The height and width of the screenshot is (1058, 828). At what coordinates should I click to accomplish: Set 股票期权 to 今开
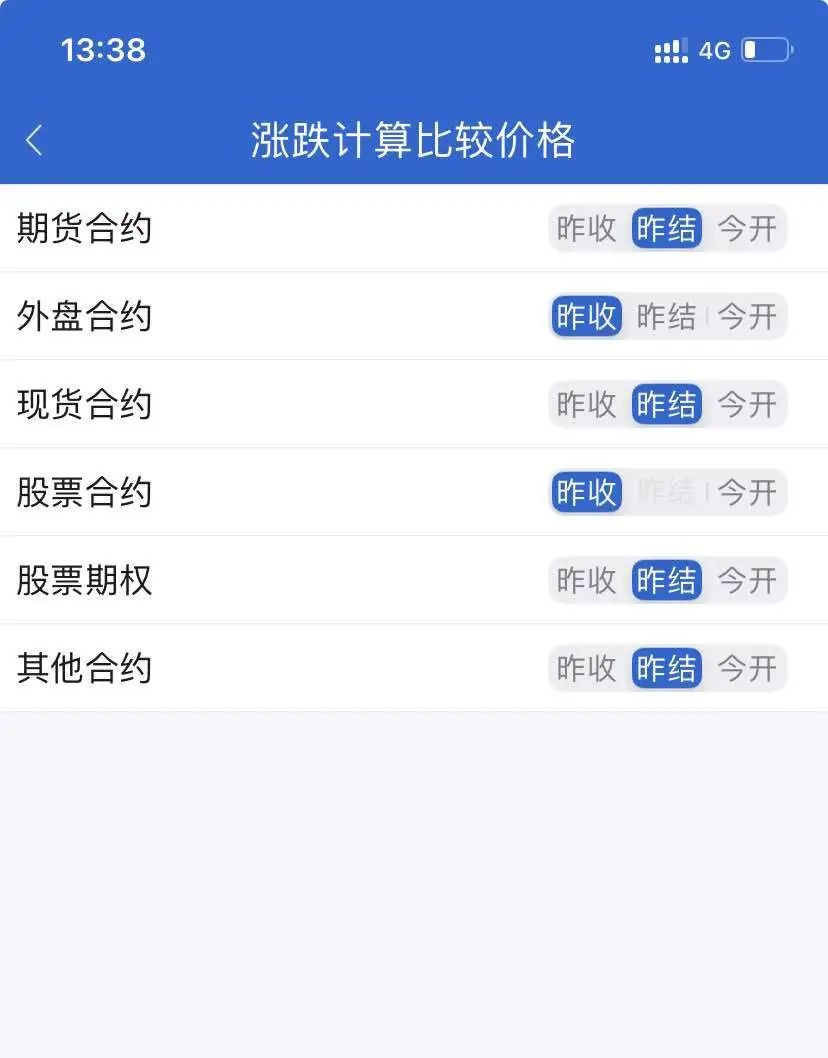tap(747, 580)
